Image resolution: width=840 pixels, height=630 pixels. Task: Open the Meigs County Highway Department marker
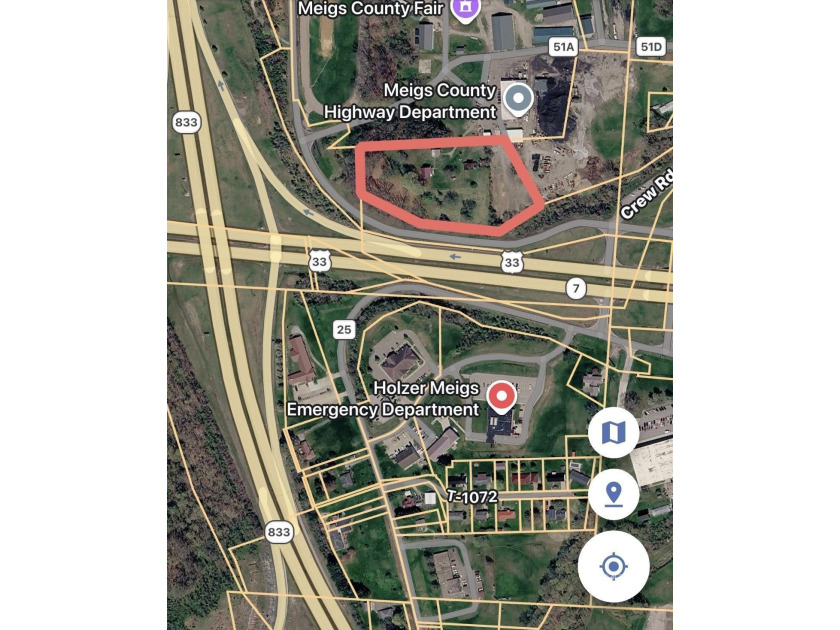point(518,98)
